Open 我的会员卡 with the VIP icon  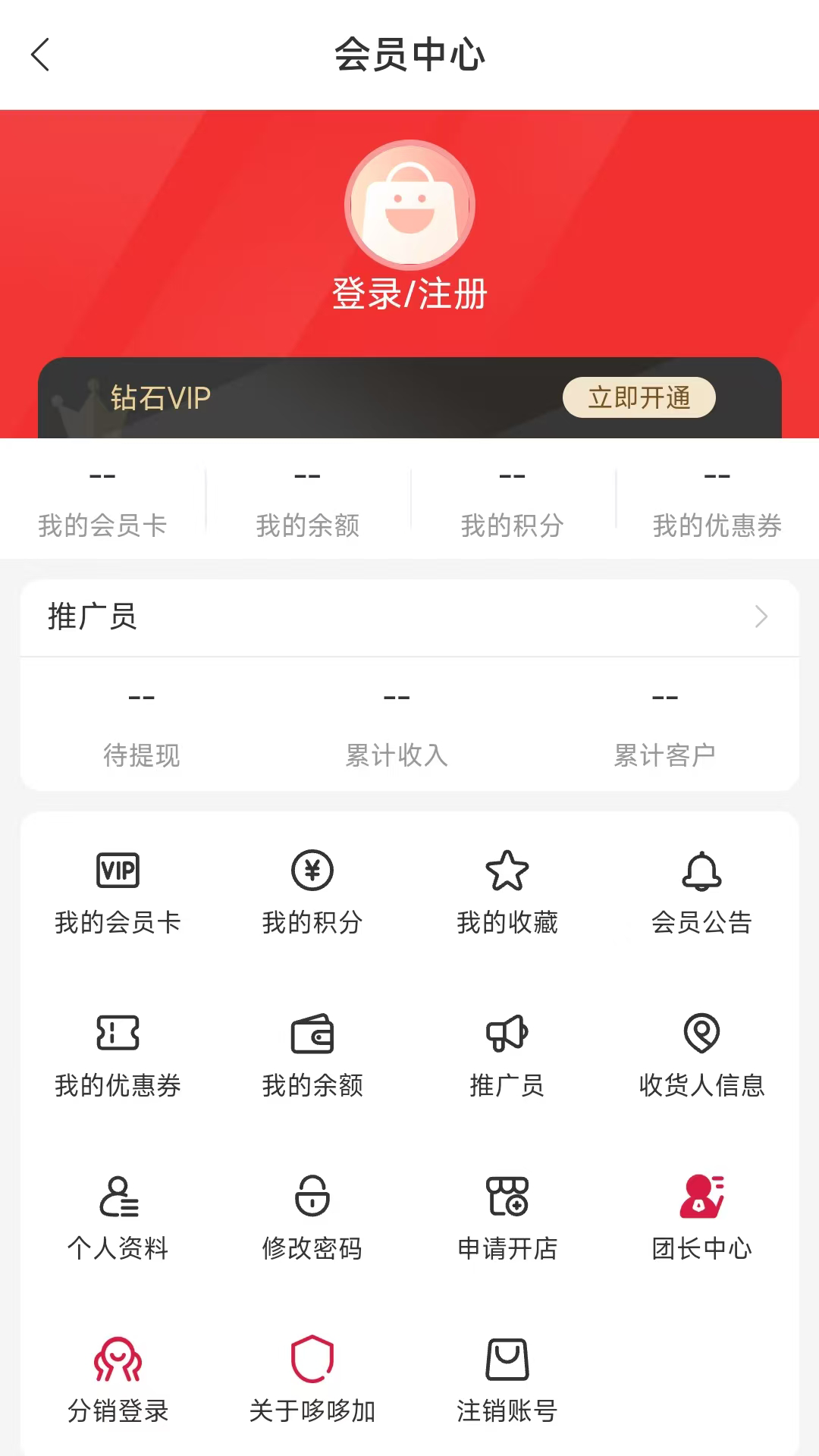coord(118,891)
